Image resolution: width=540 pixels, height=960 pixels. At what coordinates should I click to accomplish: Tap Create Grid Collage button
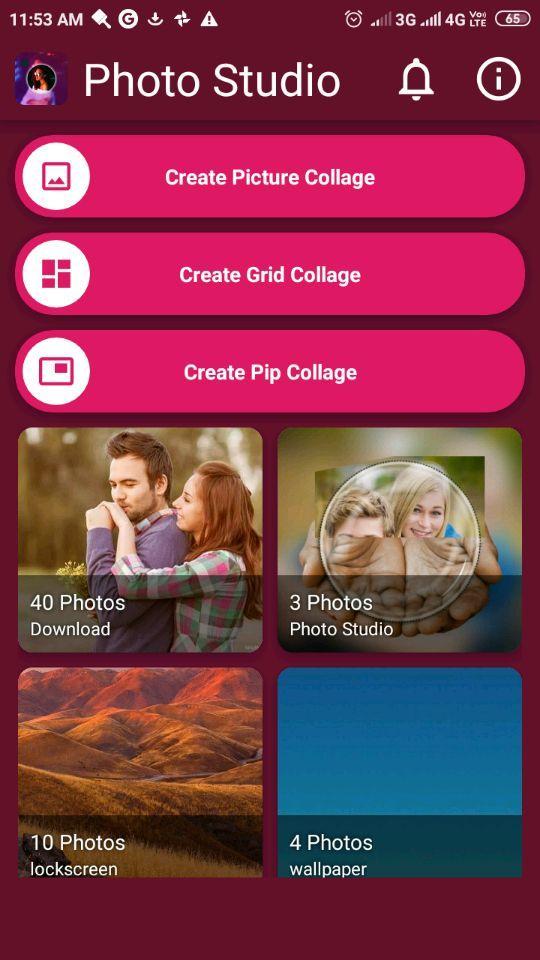tap(270, 274)
